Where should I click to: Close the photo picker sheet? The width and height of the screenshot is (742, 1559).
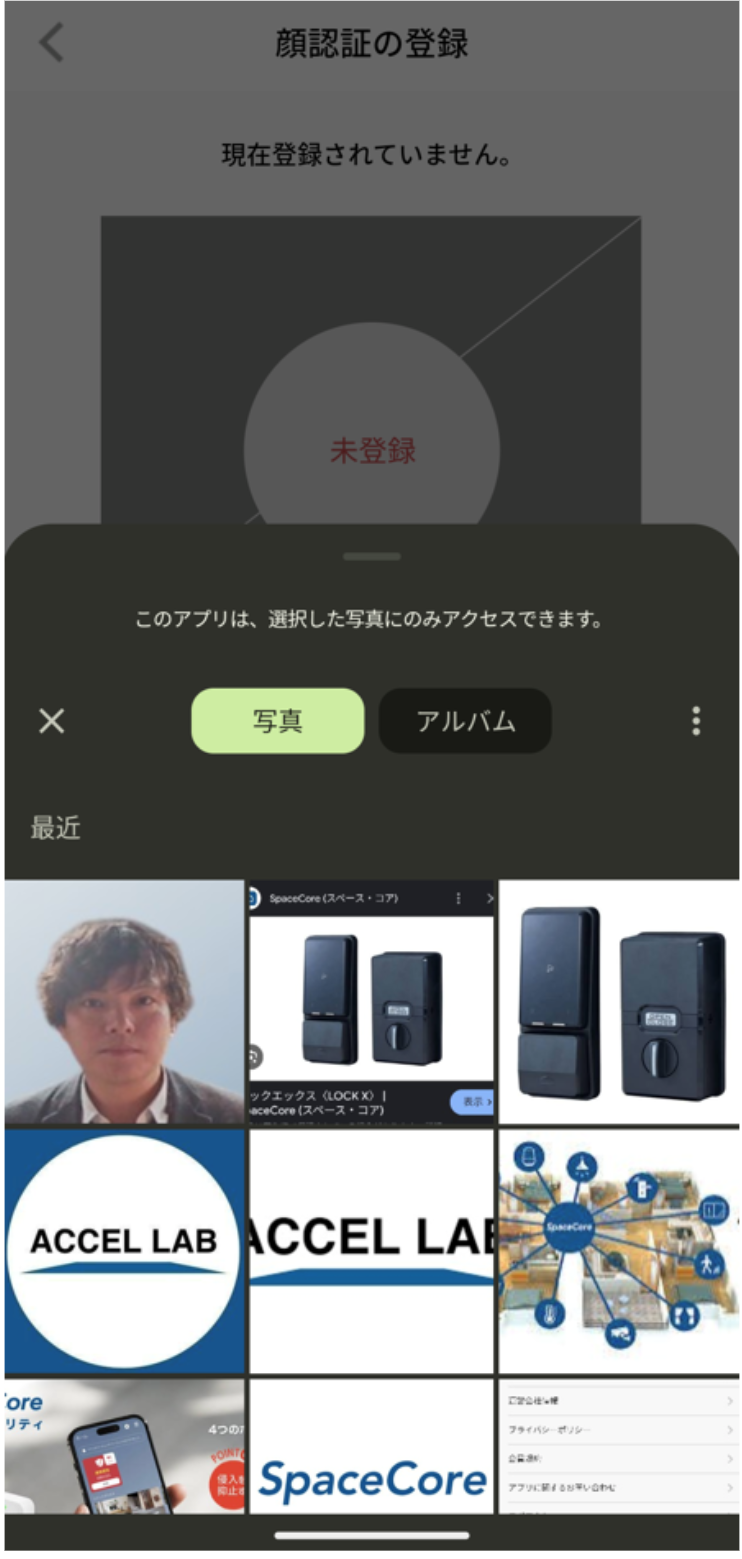tap(51, 721)
